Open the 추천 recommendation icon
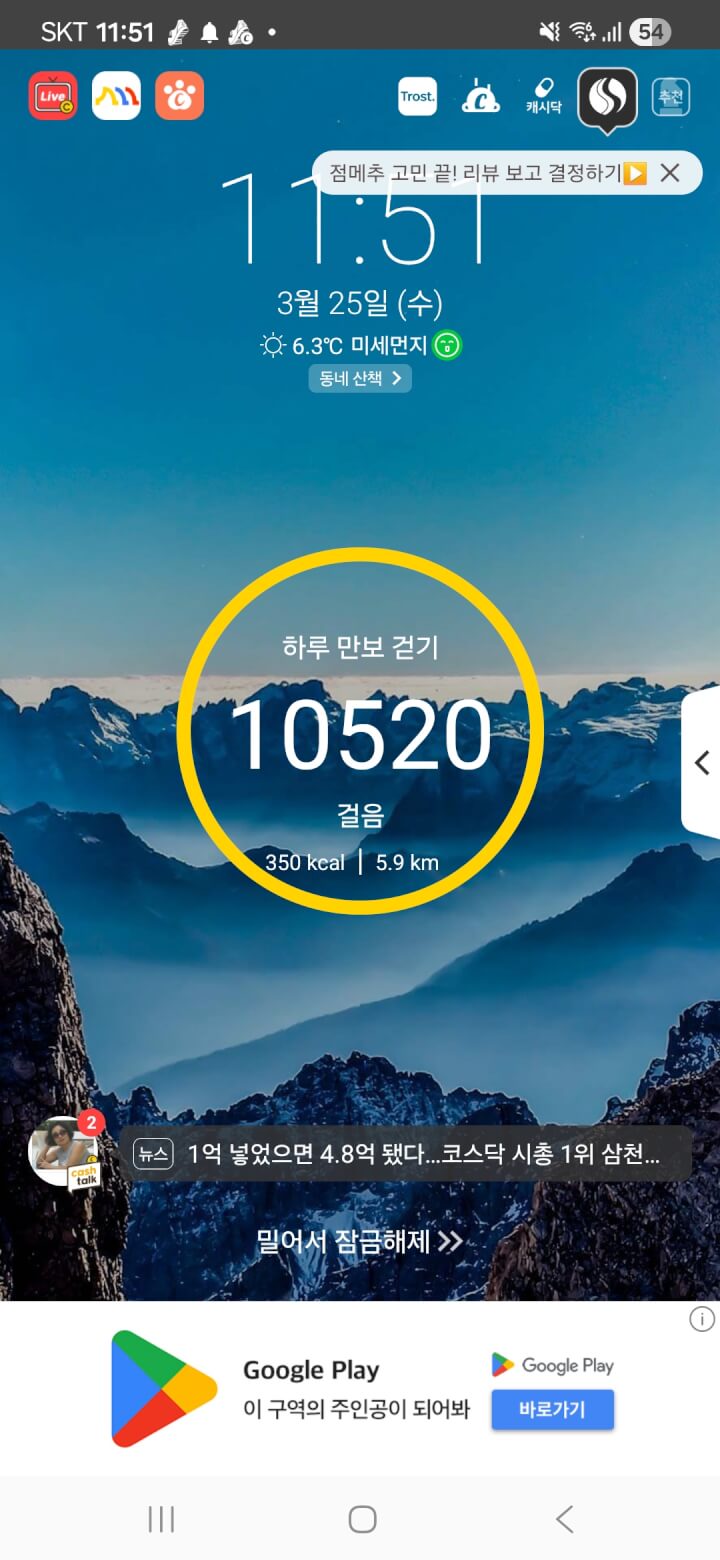The width and height of the screenshot is (720, 1560). point(670,97)
